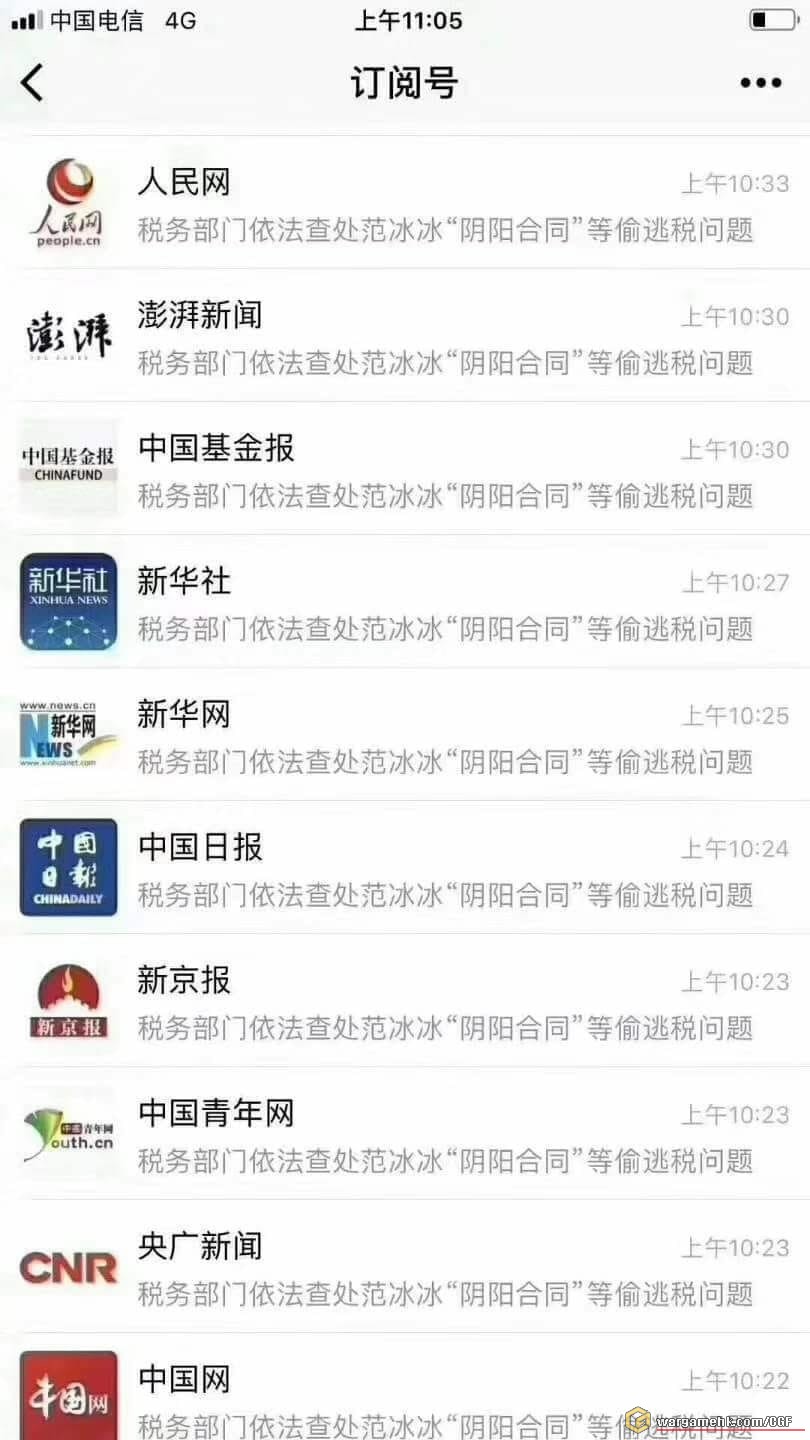The width and height of the screenshot is (810, 1440).
Task: Open the three-dot overflow menu
Action: coord(760,83)
